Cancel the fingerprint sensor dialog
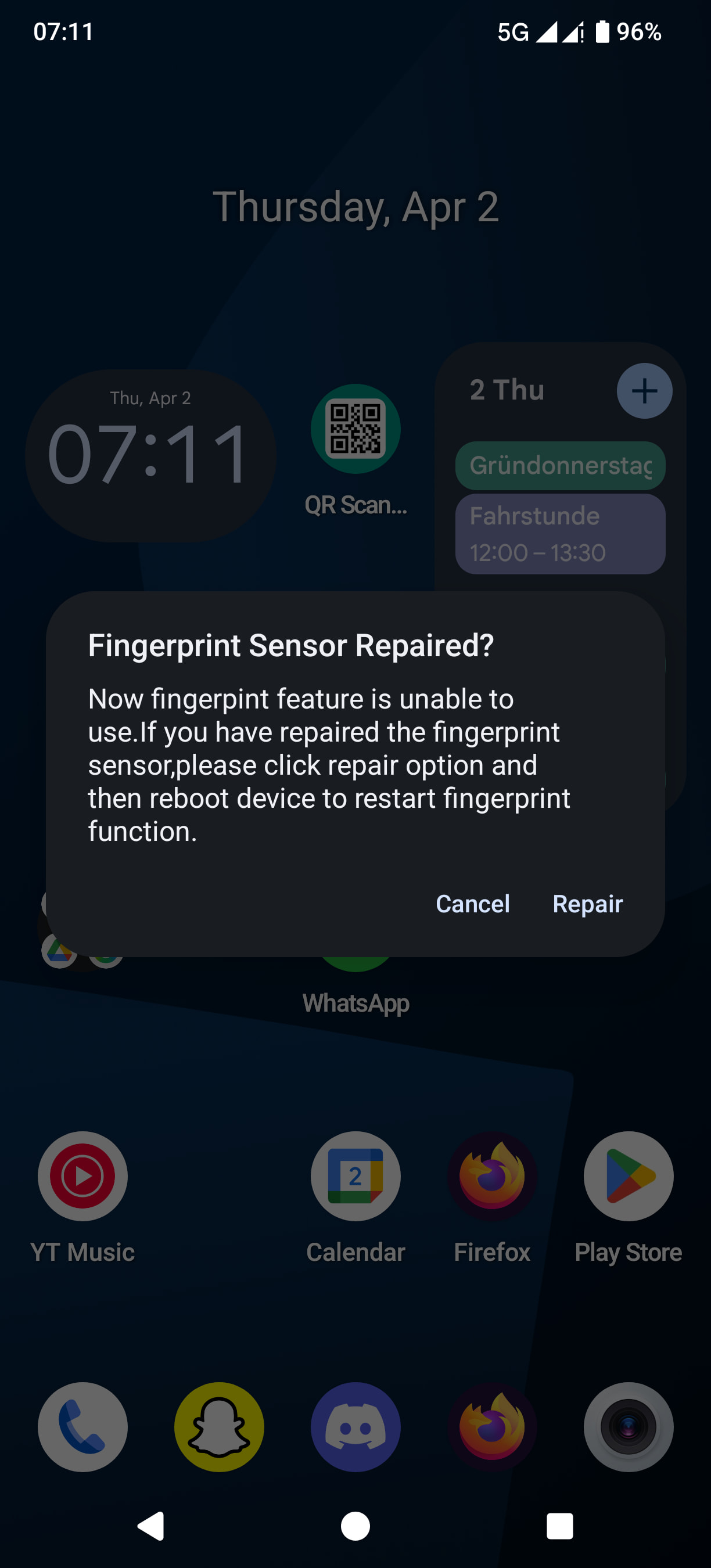The width and height of the screenshot is (711, 1568). pyautogui.click(x=472, y=904)
